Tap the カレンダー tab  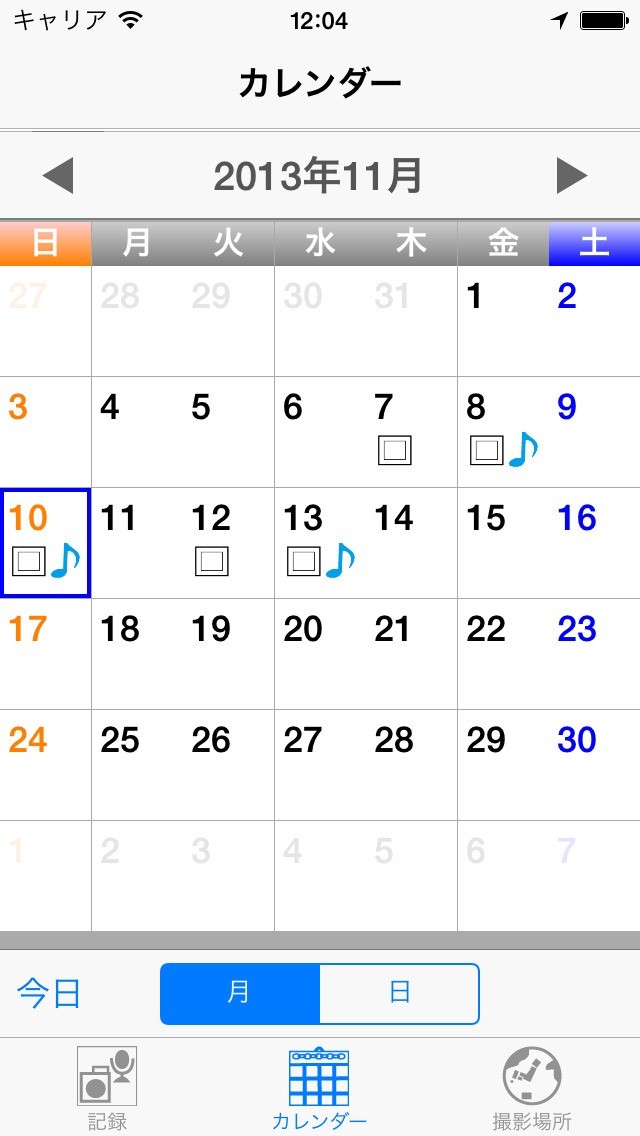coord(319,1089)
